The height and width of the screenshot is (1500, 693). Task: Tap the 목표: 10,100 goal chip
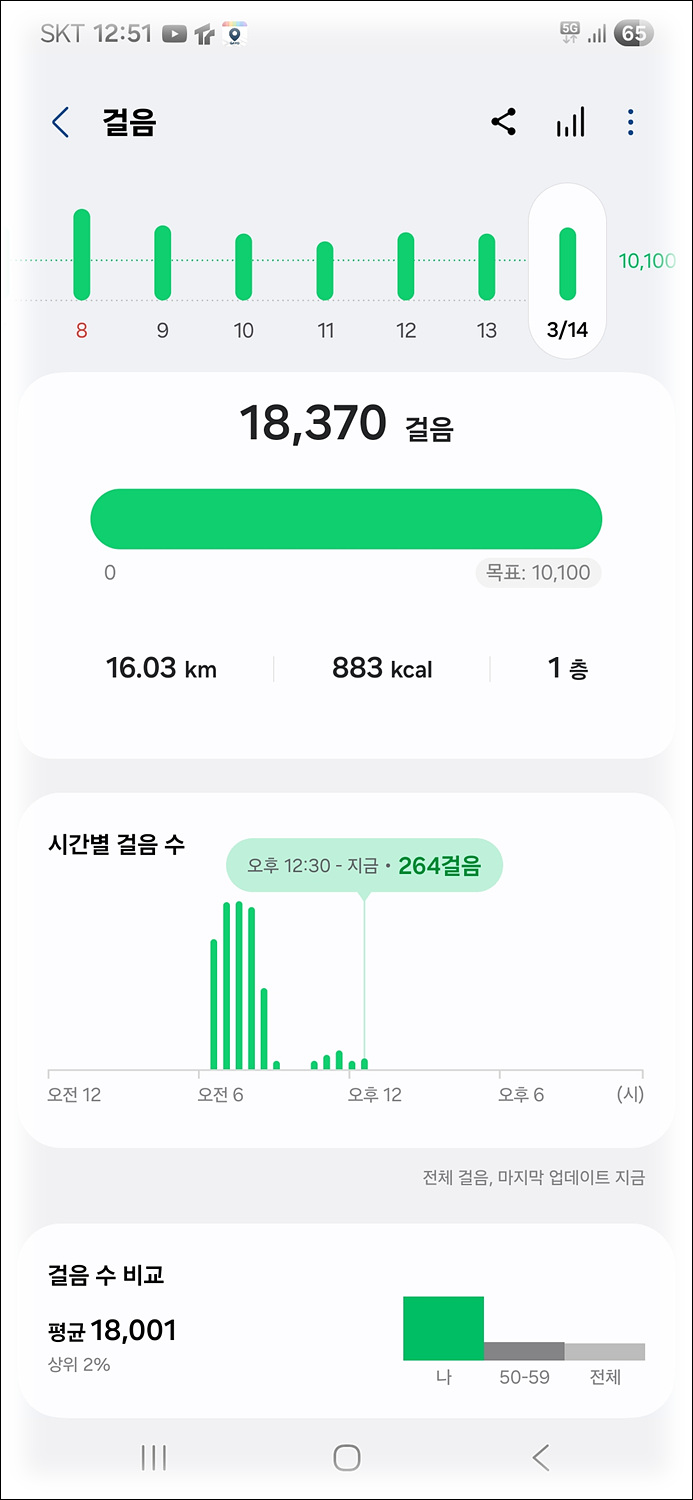tap(538, 573)
